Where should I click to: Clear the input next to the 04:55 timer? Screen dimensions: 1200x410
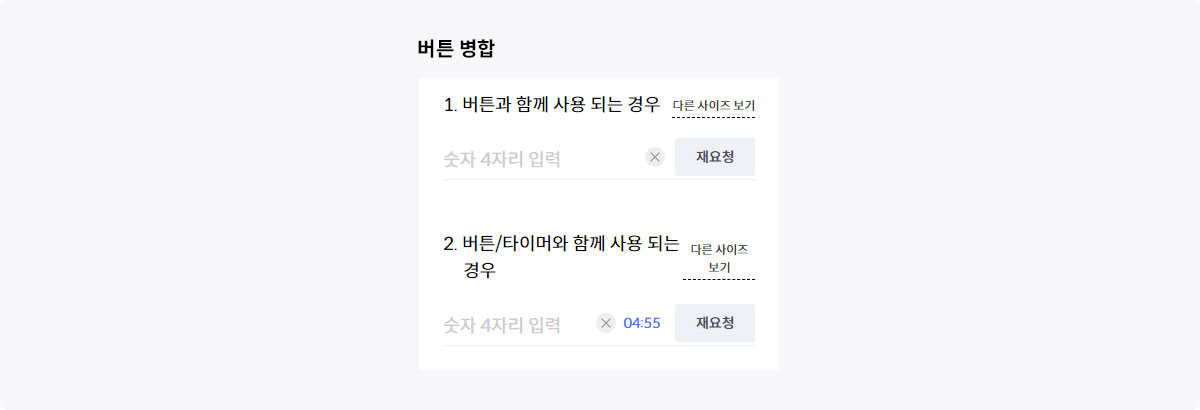click(x=606, y=323)
